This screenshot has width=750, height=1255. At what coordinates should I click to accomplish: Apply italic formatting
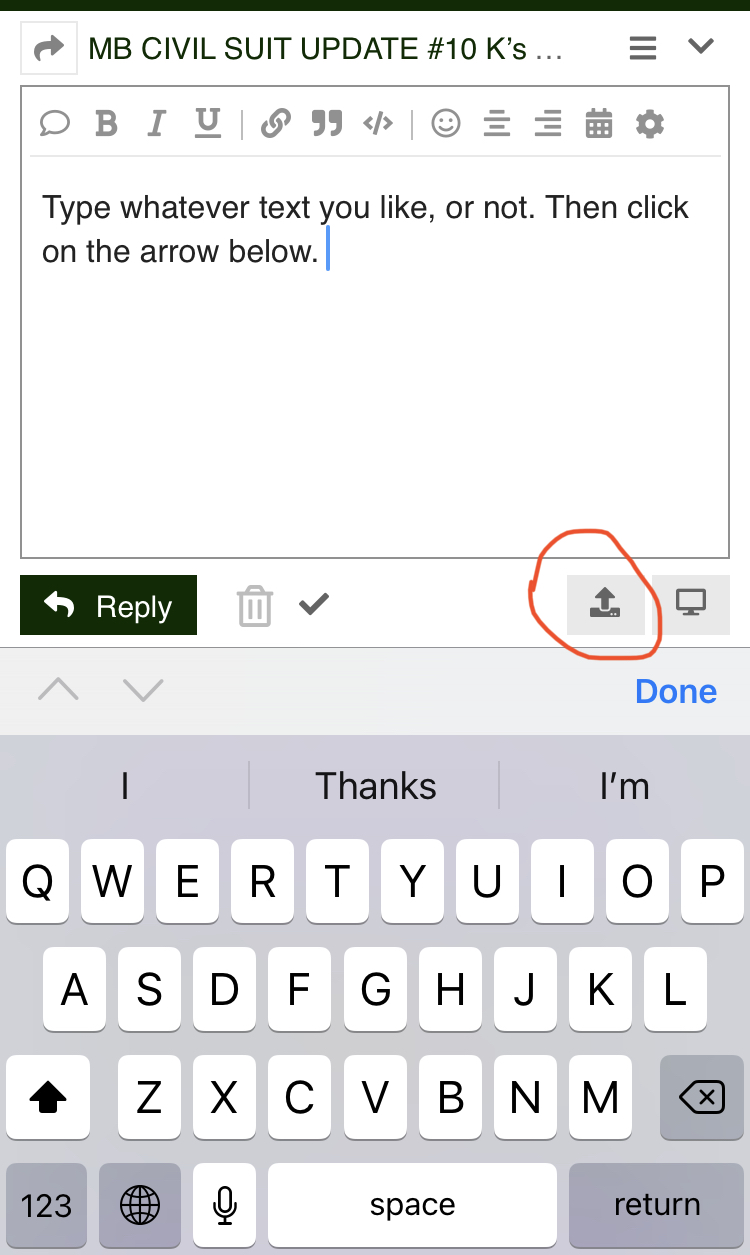coord(156,124)
